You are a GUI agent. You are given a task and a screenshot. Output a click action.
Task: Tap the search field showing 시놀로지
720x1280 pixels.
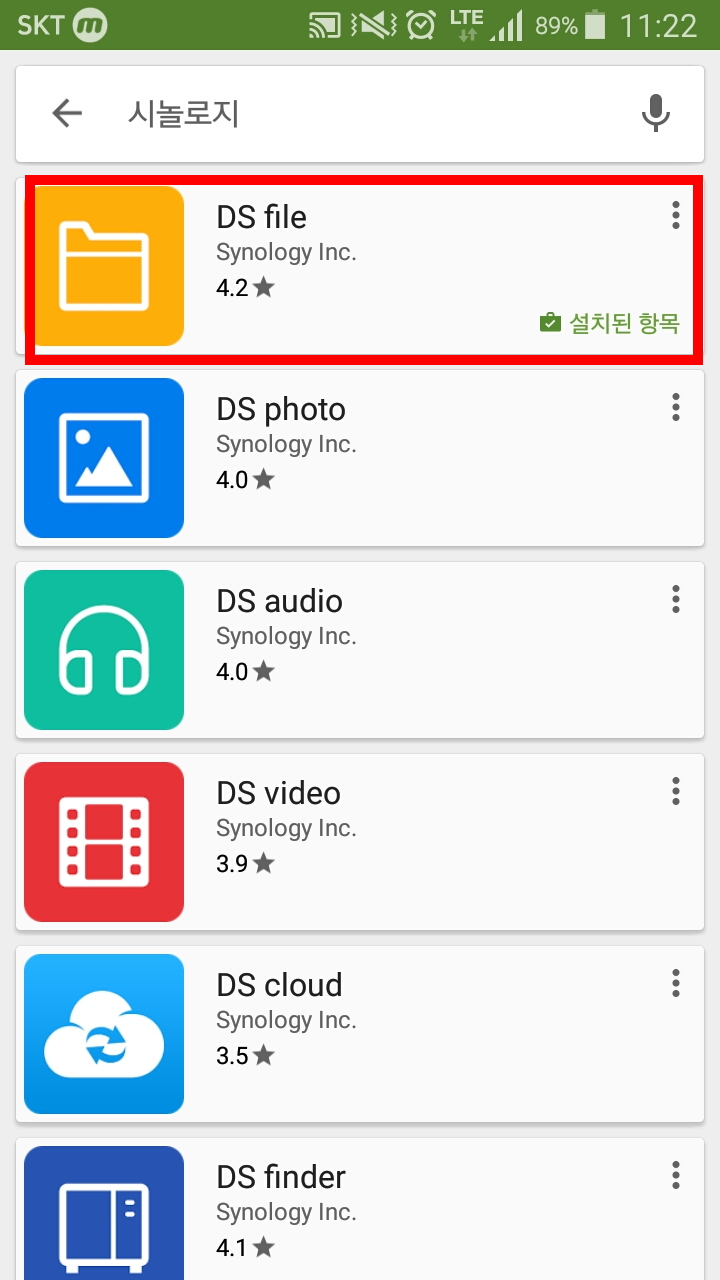(x=300, y=113)
